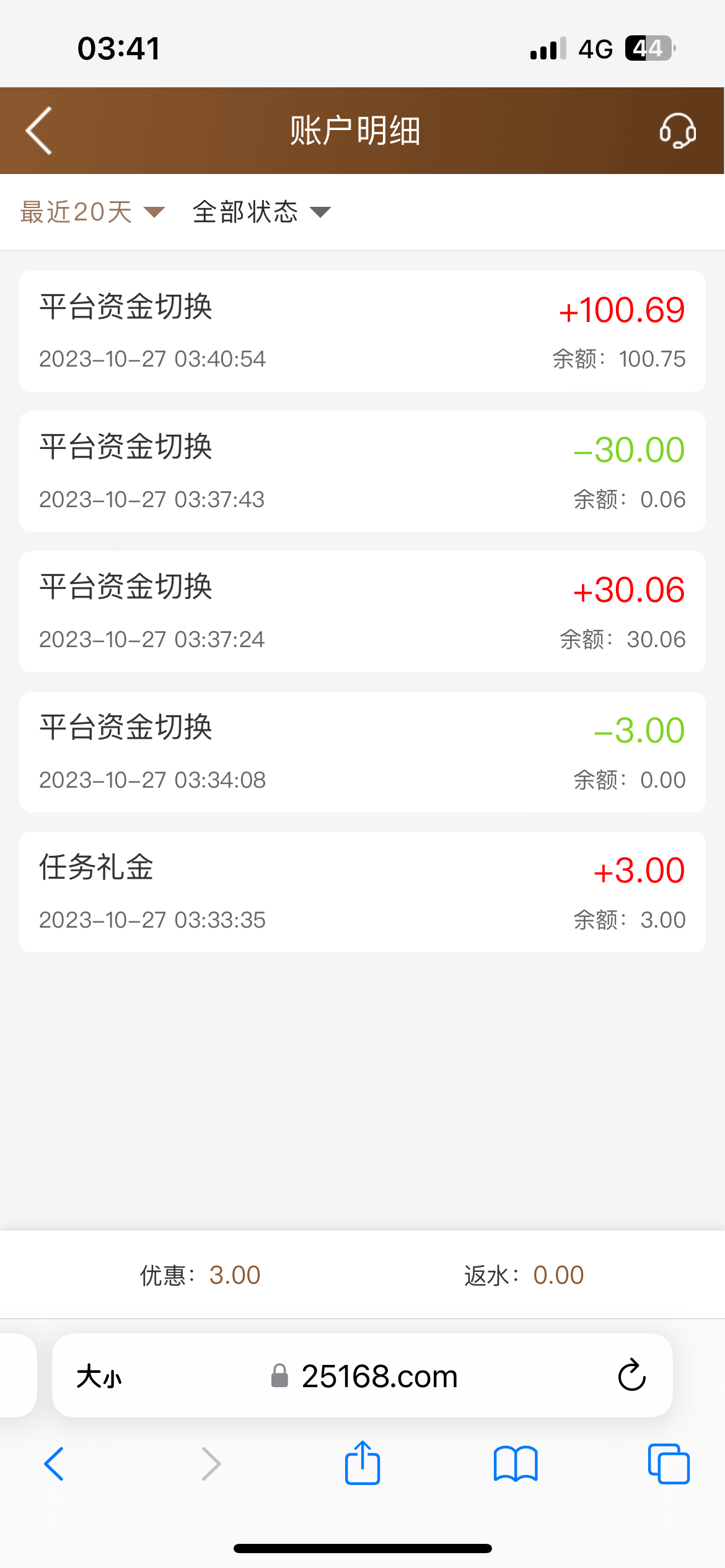Share this page from Safari toolbar

362,1463
